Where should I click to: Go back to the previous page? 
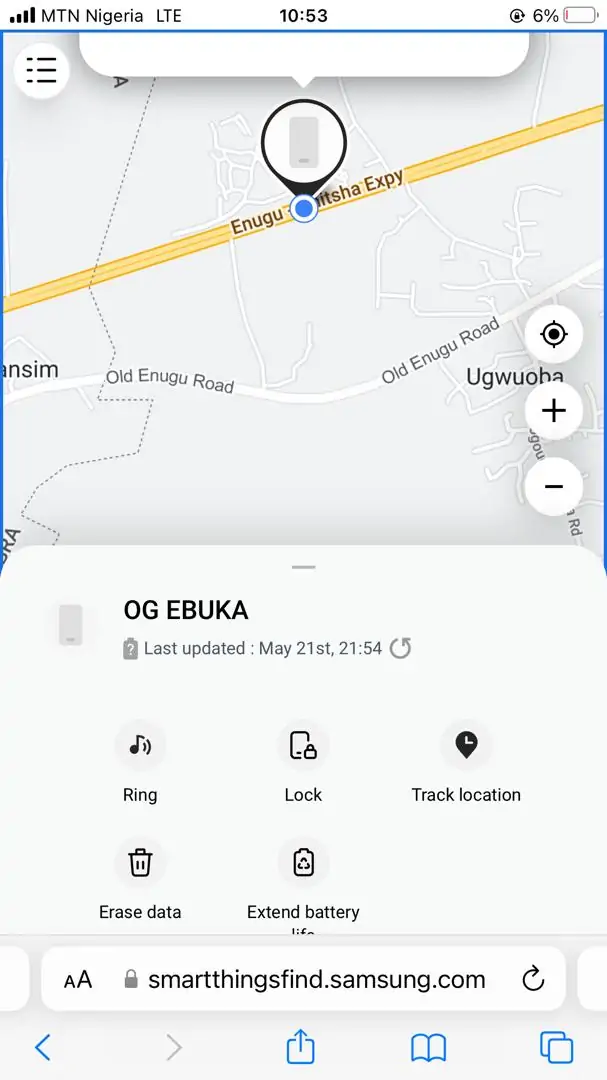43,1047
